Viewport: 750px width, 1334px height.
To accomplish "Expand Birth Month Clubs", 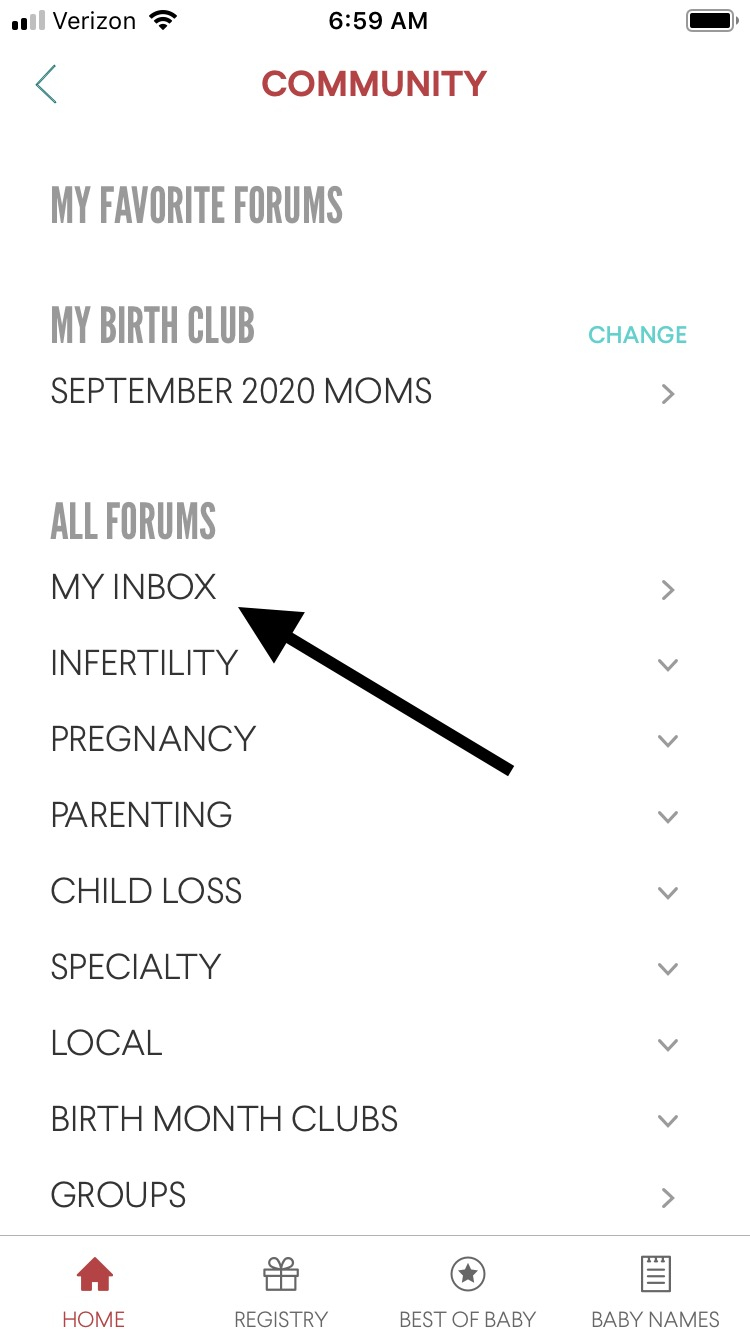I will [375, 1119].
